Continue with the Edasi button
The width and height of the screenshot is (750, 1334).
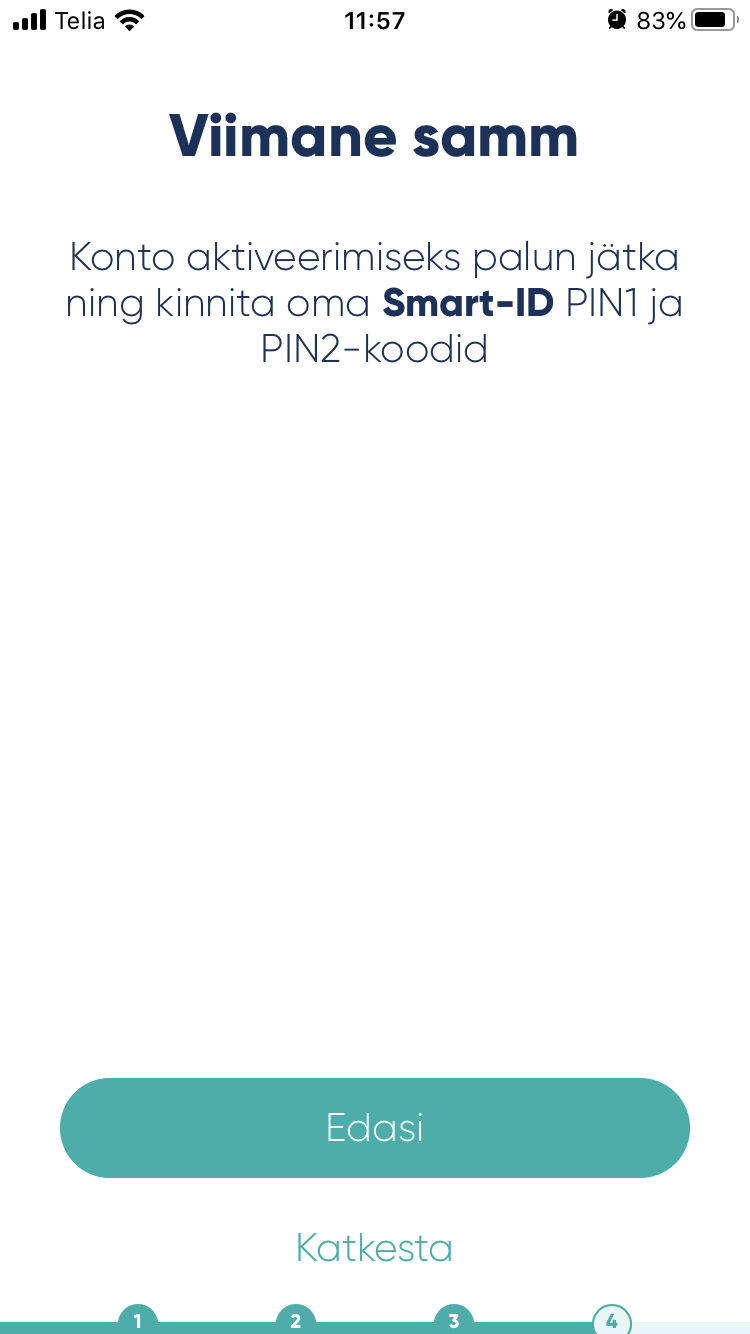(375, 1127)
